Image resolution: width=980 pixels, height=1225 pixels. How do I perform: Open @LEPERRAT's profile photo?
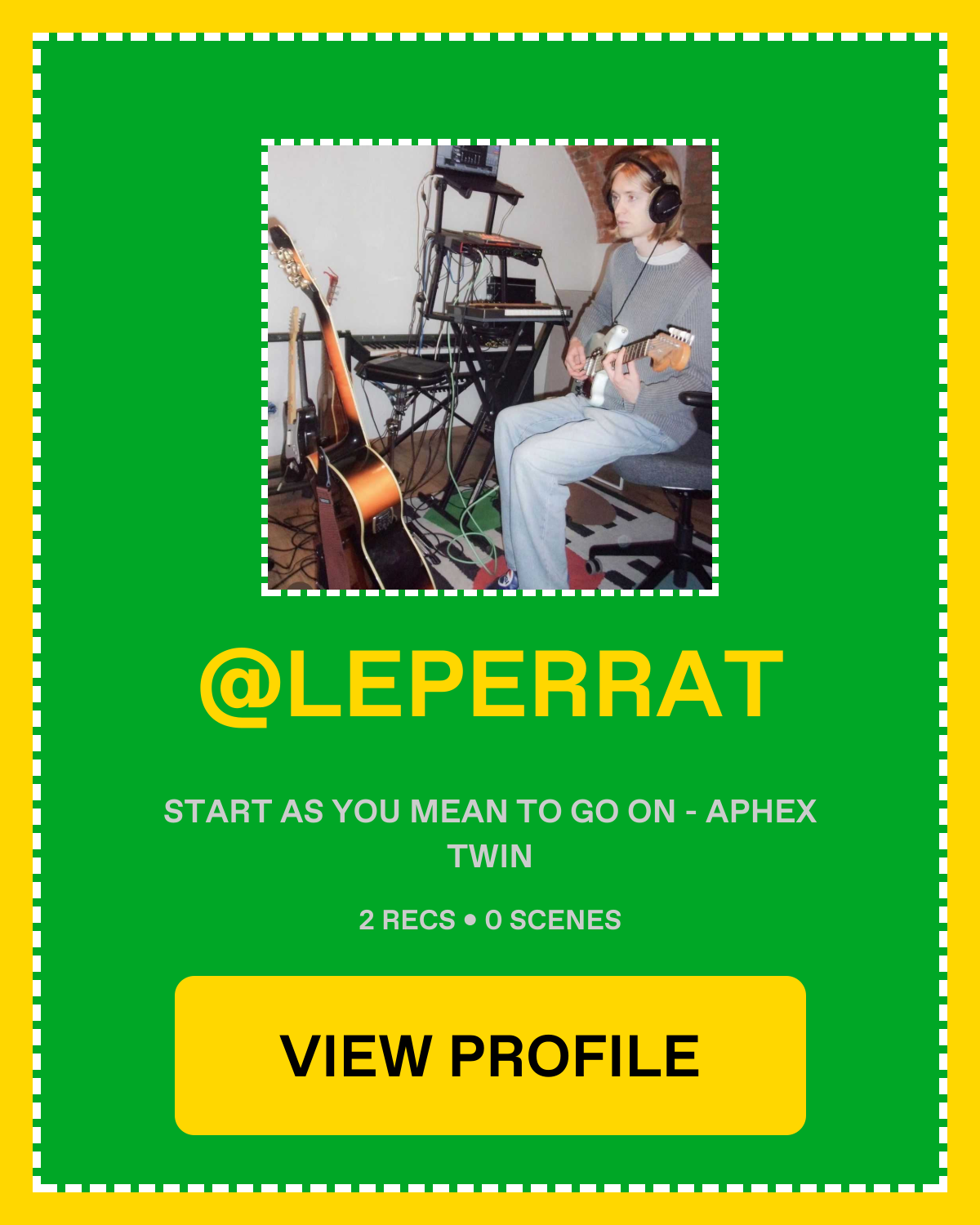click(x=490, y=367)
